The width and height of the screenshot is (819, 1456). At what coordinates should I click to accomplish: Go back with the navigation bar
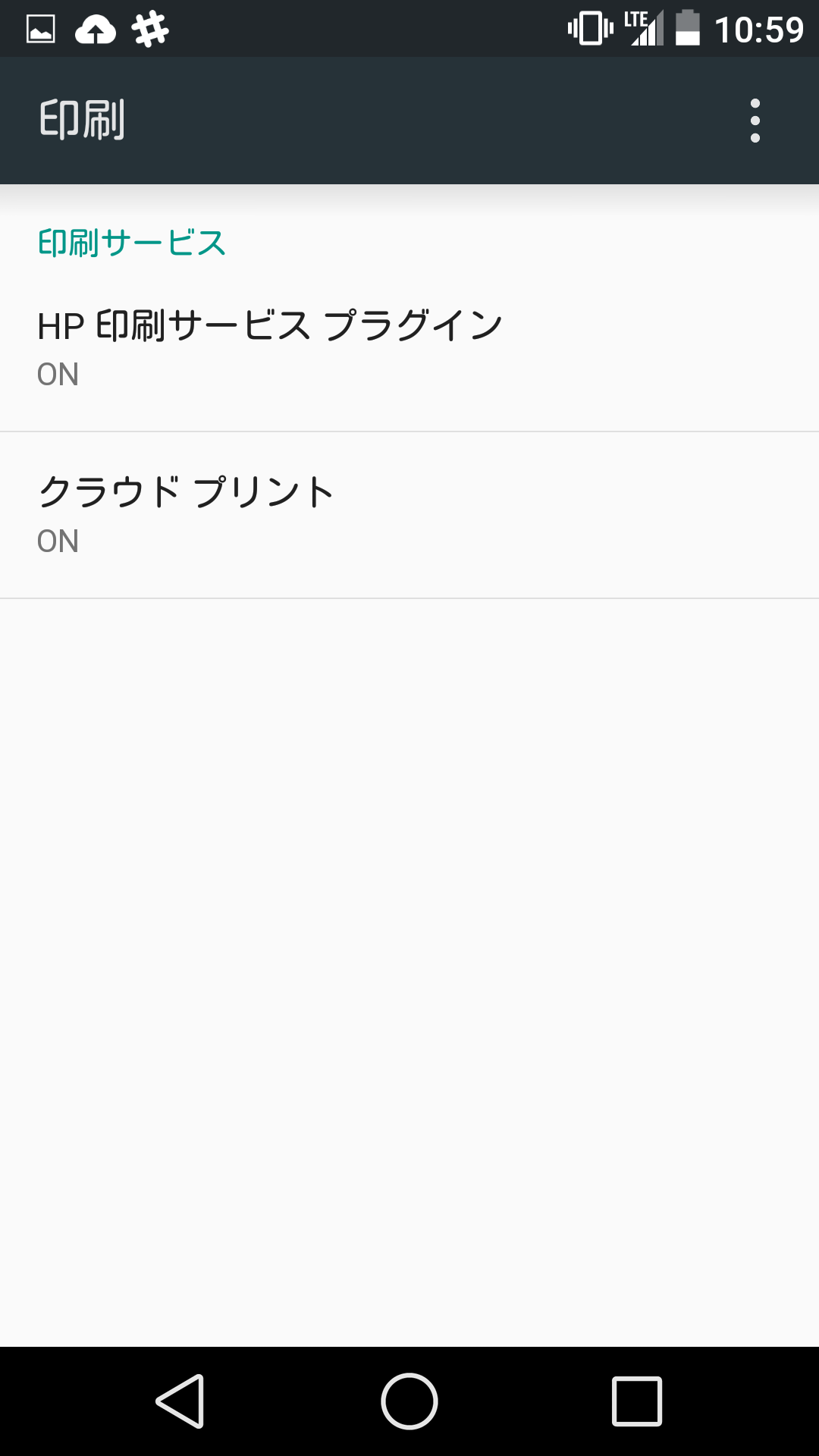click(x=180, y=1401)
